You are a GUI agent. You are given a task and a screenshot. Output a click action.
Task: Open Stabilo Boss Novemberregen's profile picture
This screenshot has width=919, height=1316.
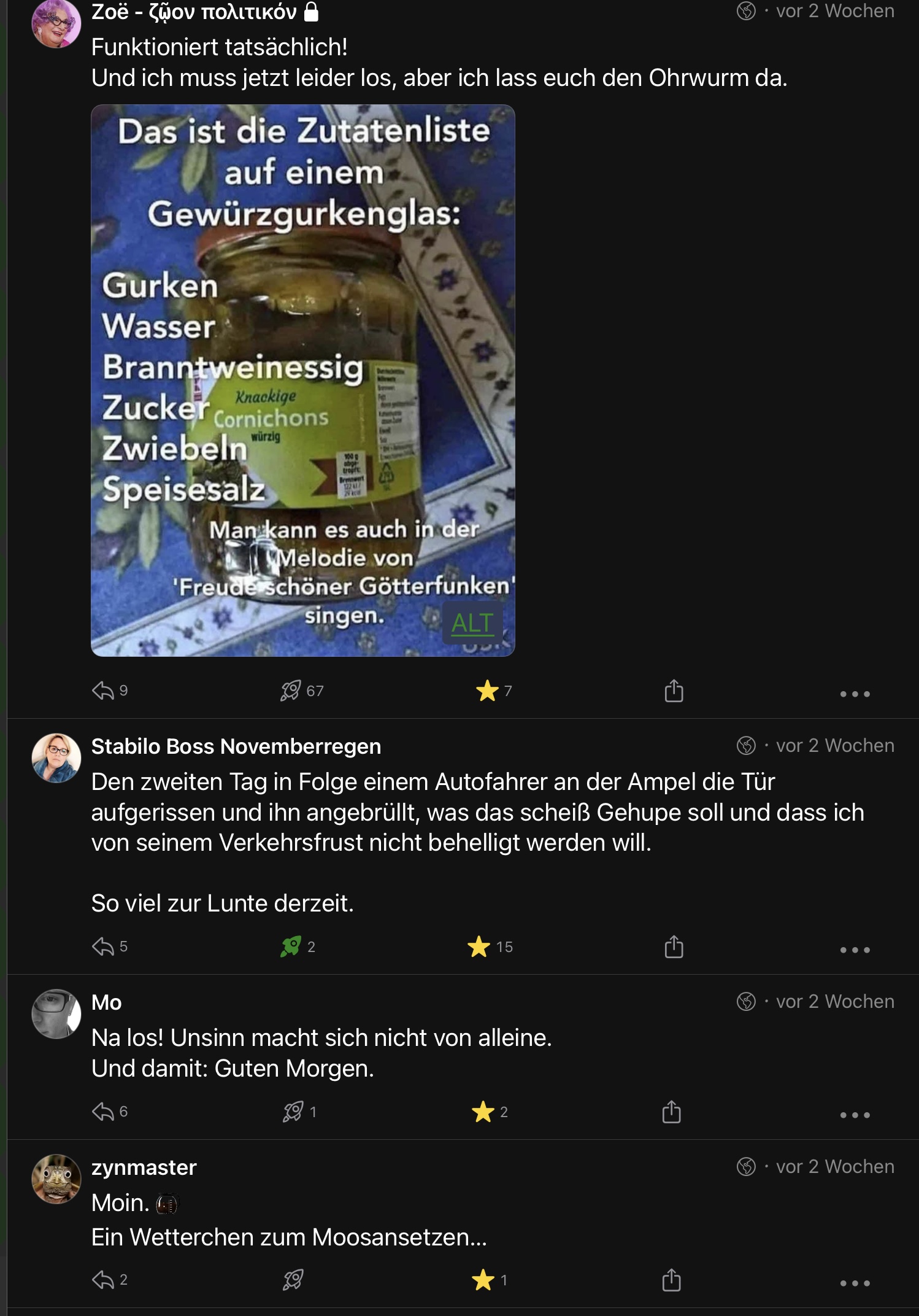click(x=56, y=758)
